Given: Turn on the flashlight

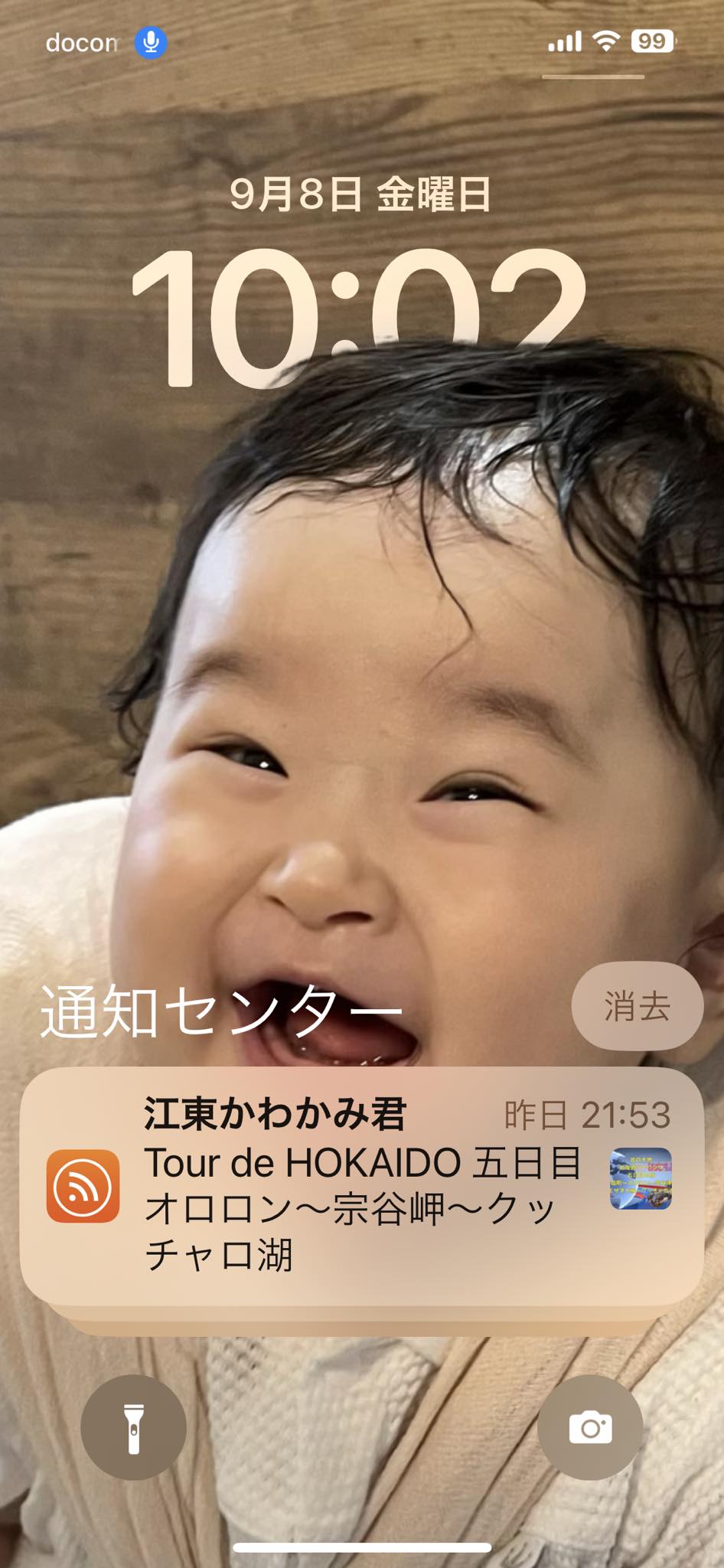Looking at the screenshot, I should (x=133, y=1428).
